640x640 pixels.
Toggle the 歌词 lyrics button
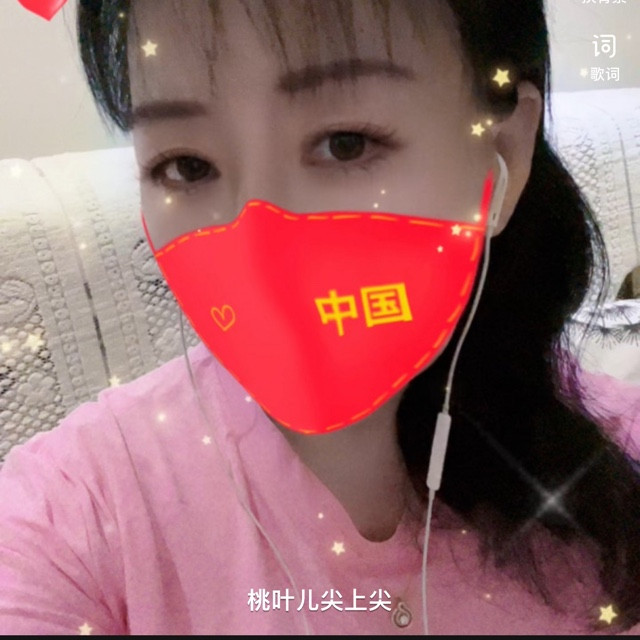(604, 55)
